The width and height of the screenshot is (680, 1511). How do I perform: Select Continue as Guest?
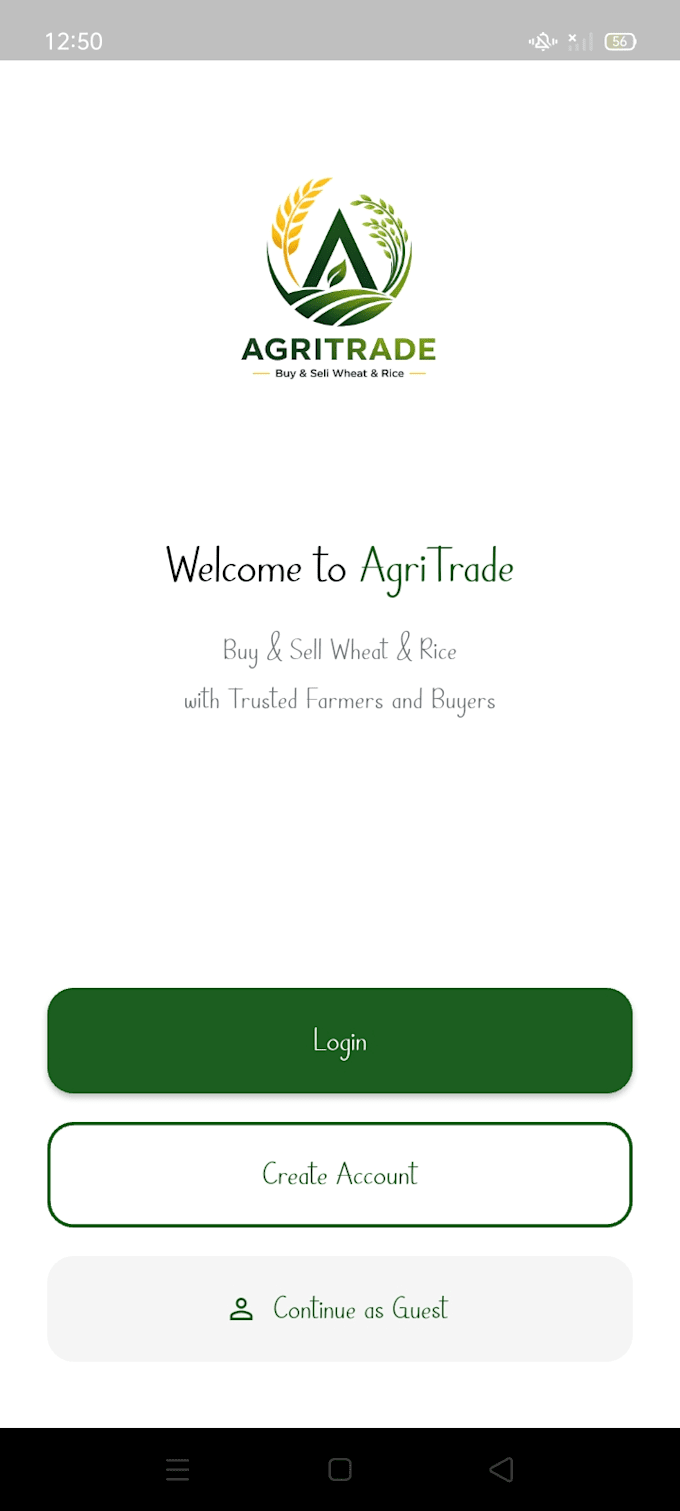[x=340, y=1308]
